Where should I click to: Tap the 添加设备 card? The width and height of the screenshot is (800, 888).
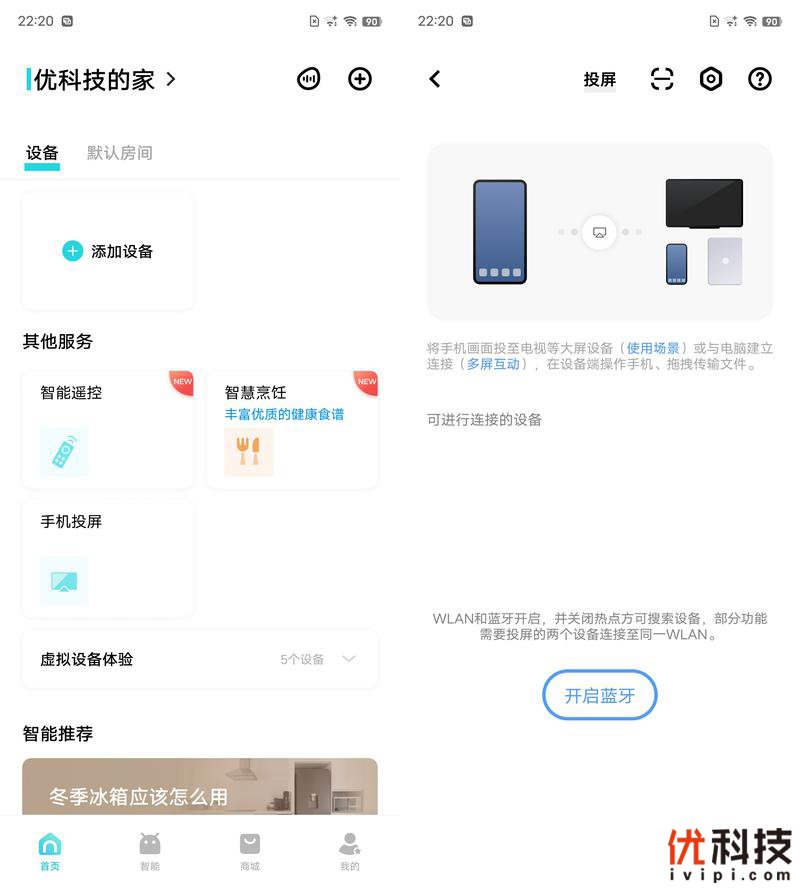click(x=108, y=251)
